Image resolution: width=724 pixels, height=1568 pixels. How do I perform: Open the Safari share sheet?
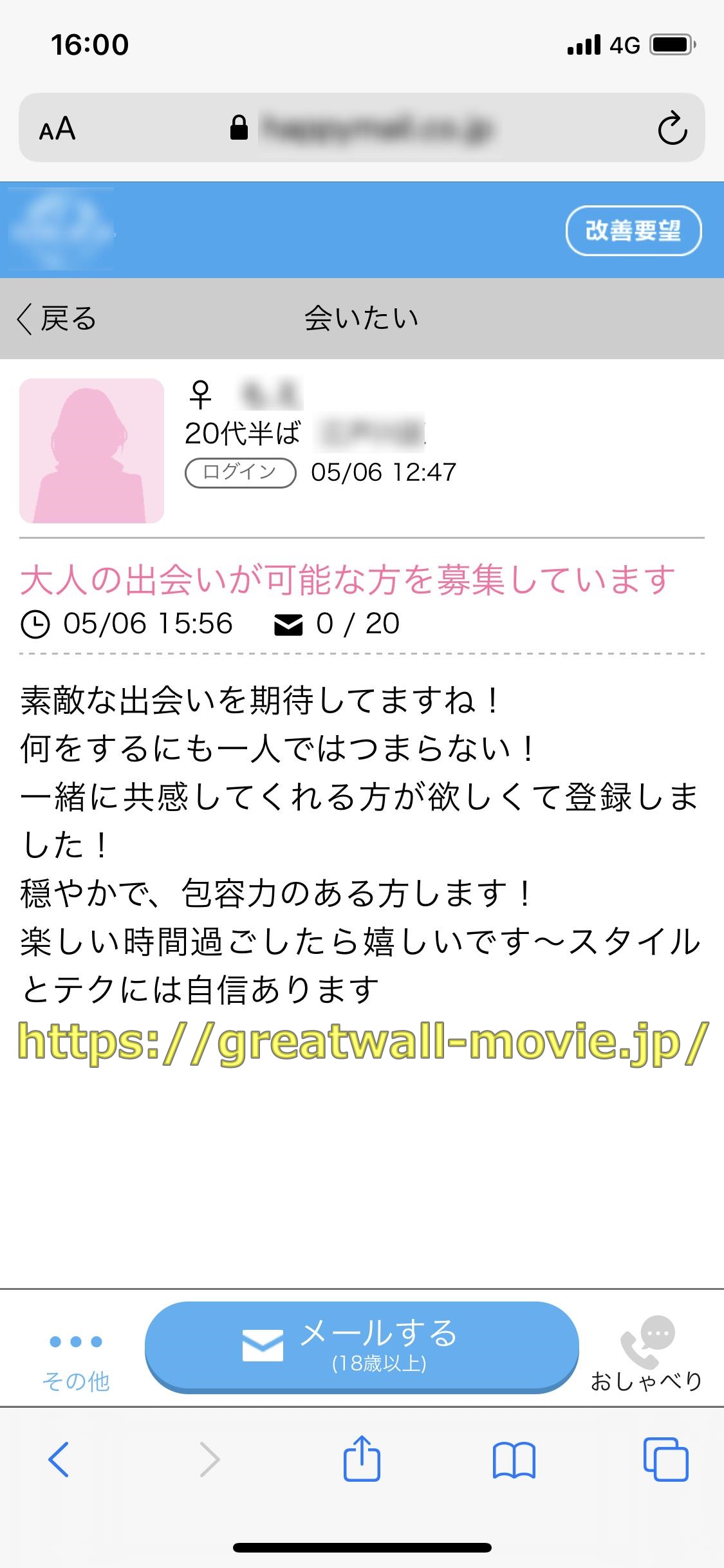(362, 1459)
